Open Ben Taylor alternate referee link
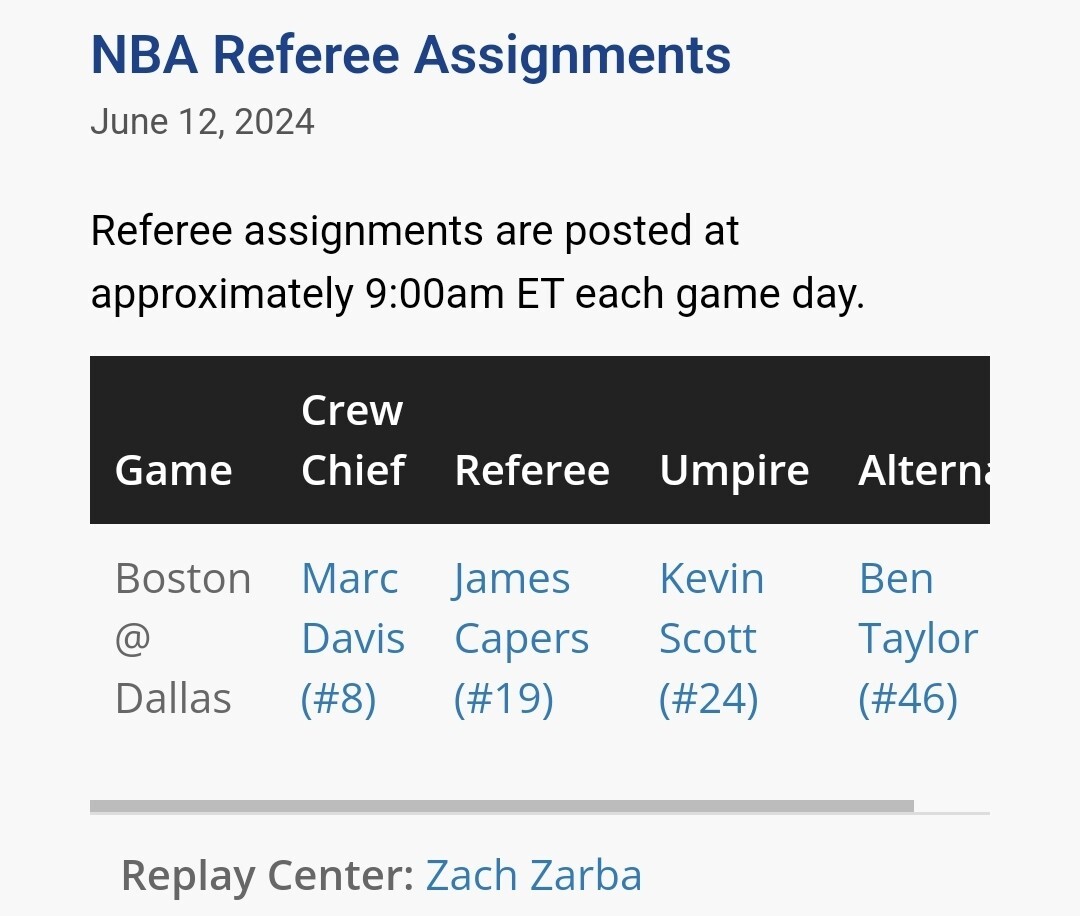This screenshot has height=916, width=1080. pyautogui.click(x=917, y=638)
